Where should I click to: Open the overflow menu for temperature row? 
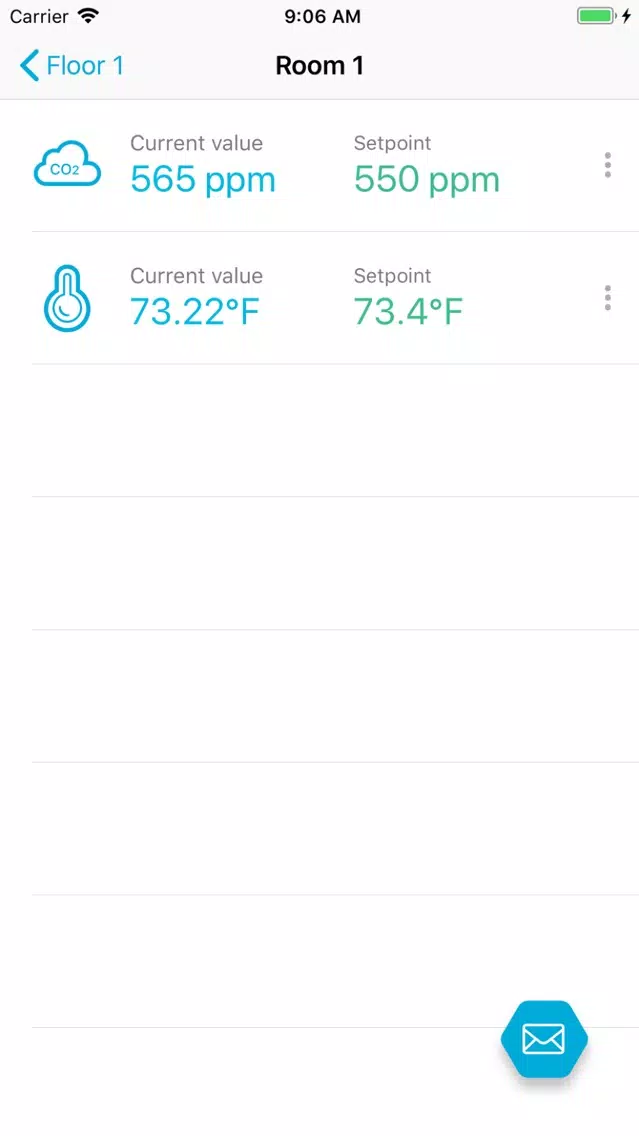[x=607, y=298]
